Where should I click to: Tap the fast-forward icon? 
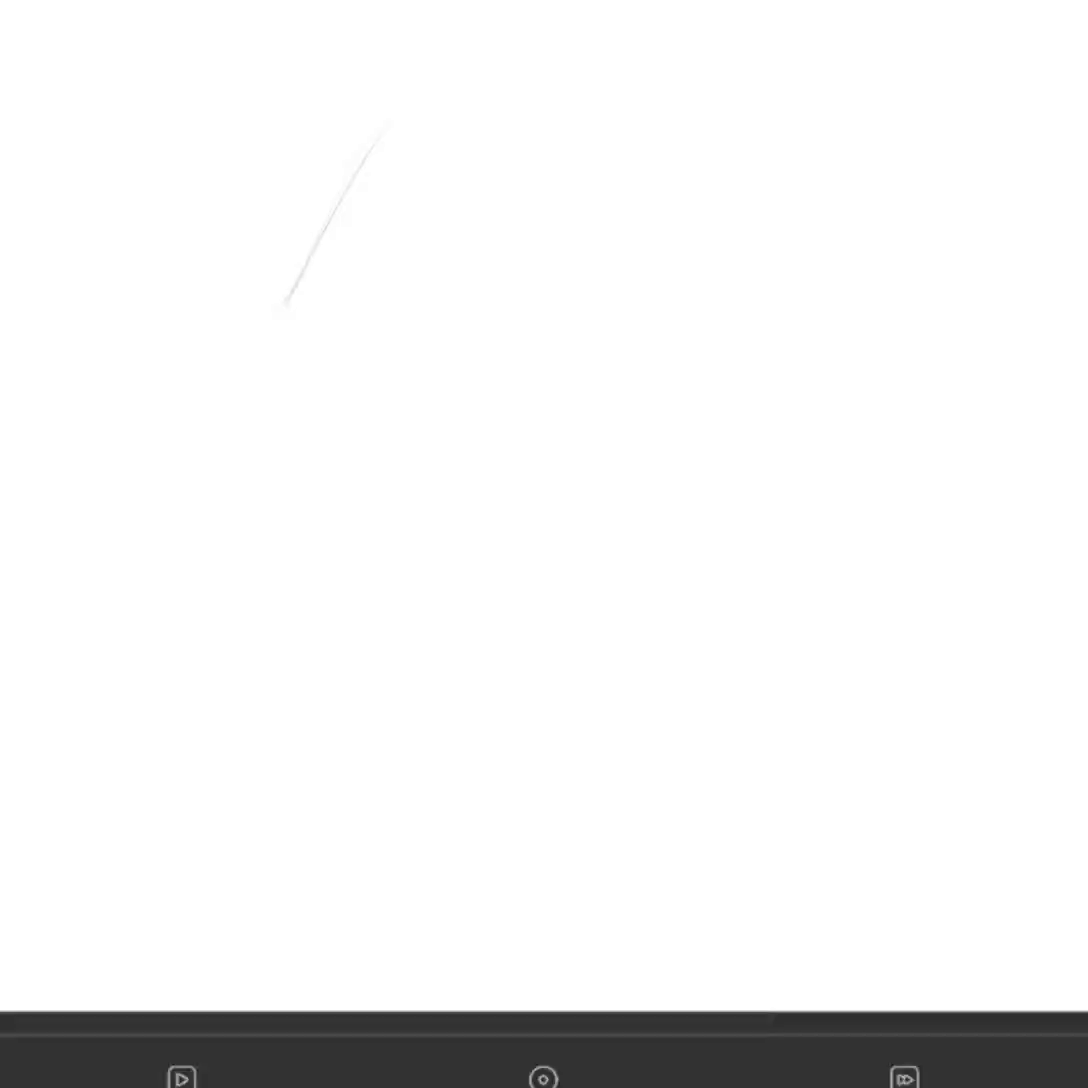tap(904, 1078)
